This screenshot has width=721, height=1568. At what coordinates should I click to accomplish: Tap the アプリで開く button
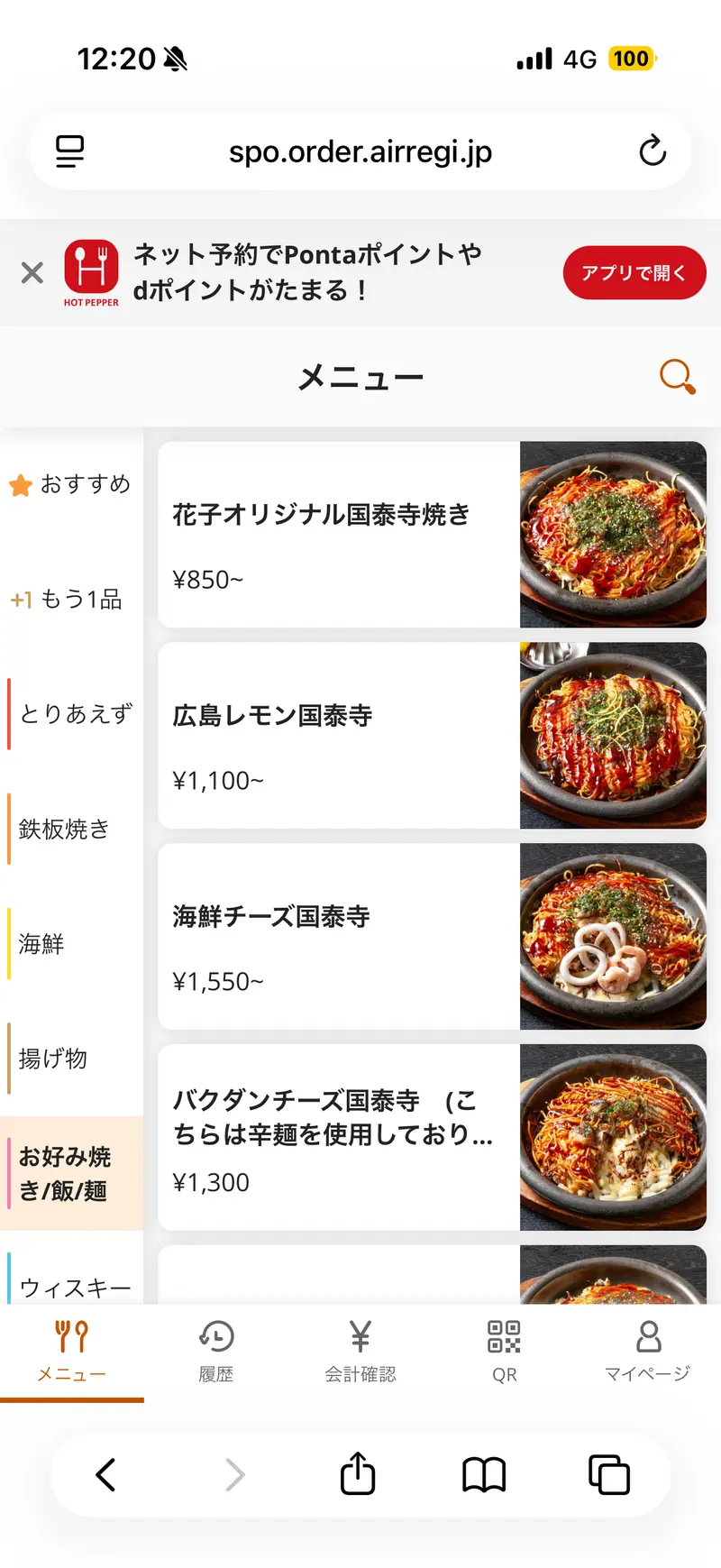634,272
